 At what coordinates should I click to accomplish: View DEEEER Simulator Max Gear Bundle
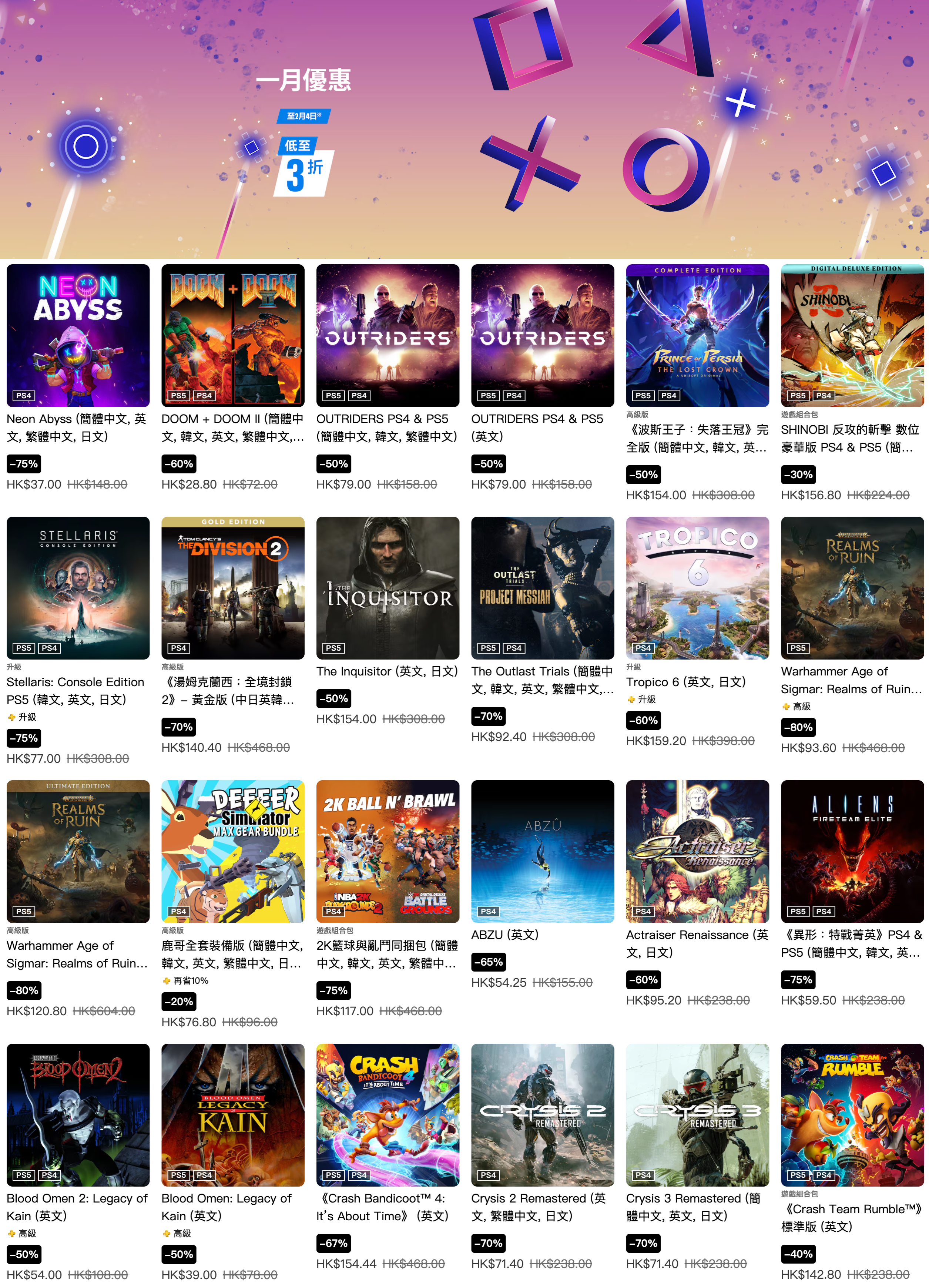(x=233, y=851)
